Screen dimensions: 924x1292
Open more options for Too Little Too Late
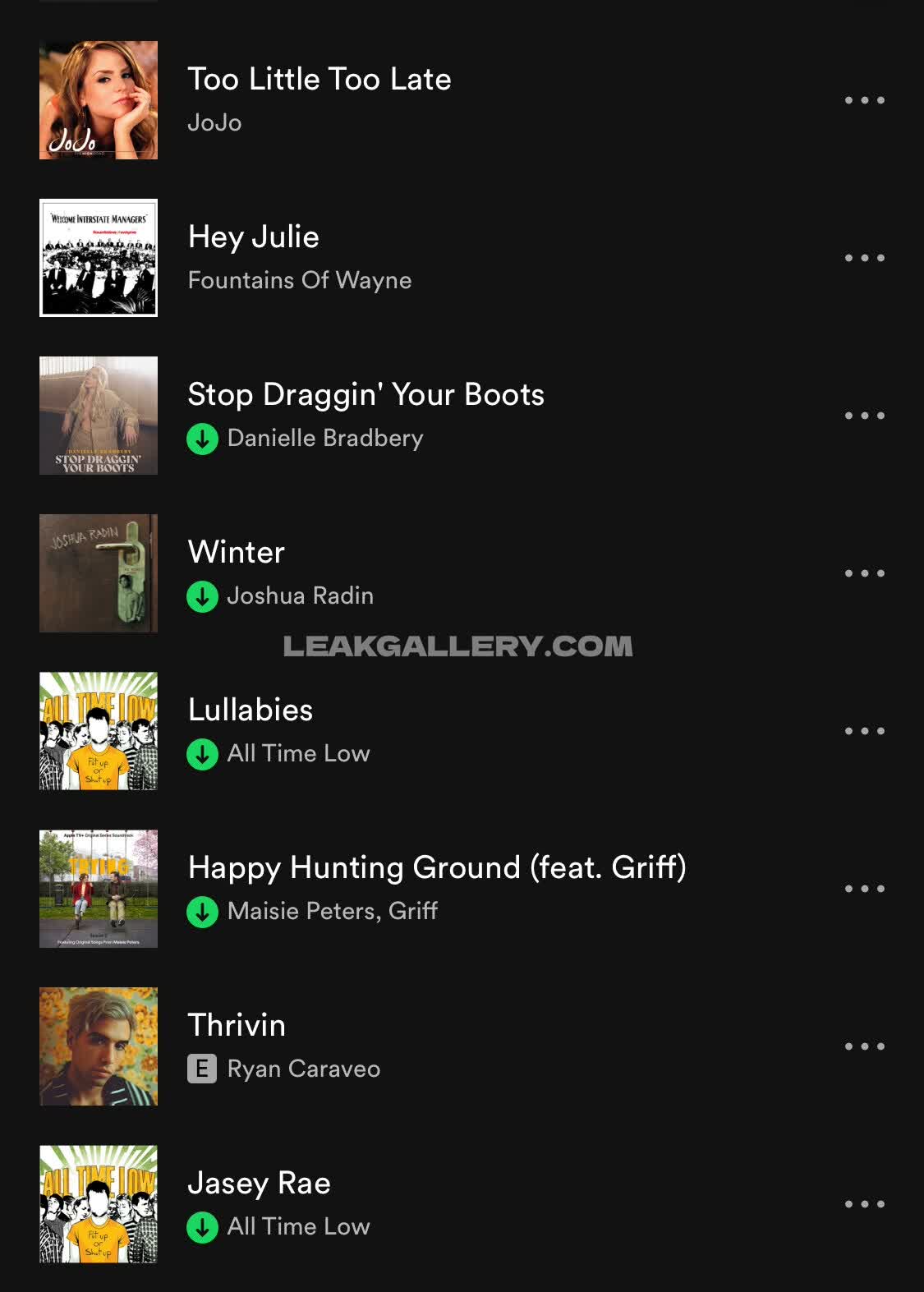864,100
